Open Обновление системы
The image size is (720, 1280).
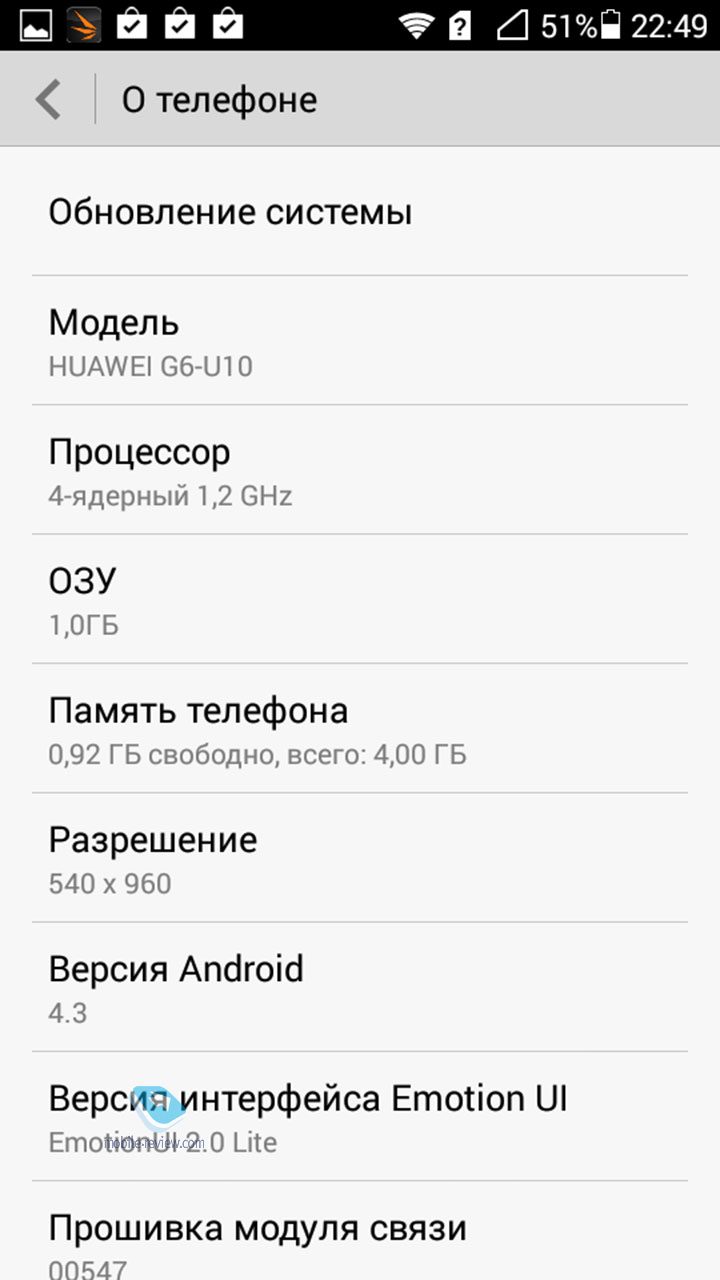point(360,212)
